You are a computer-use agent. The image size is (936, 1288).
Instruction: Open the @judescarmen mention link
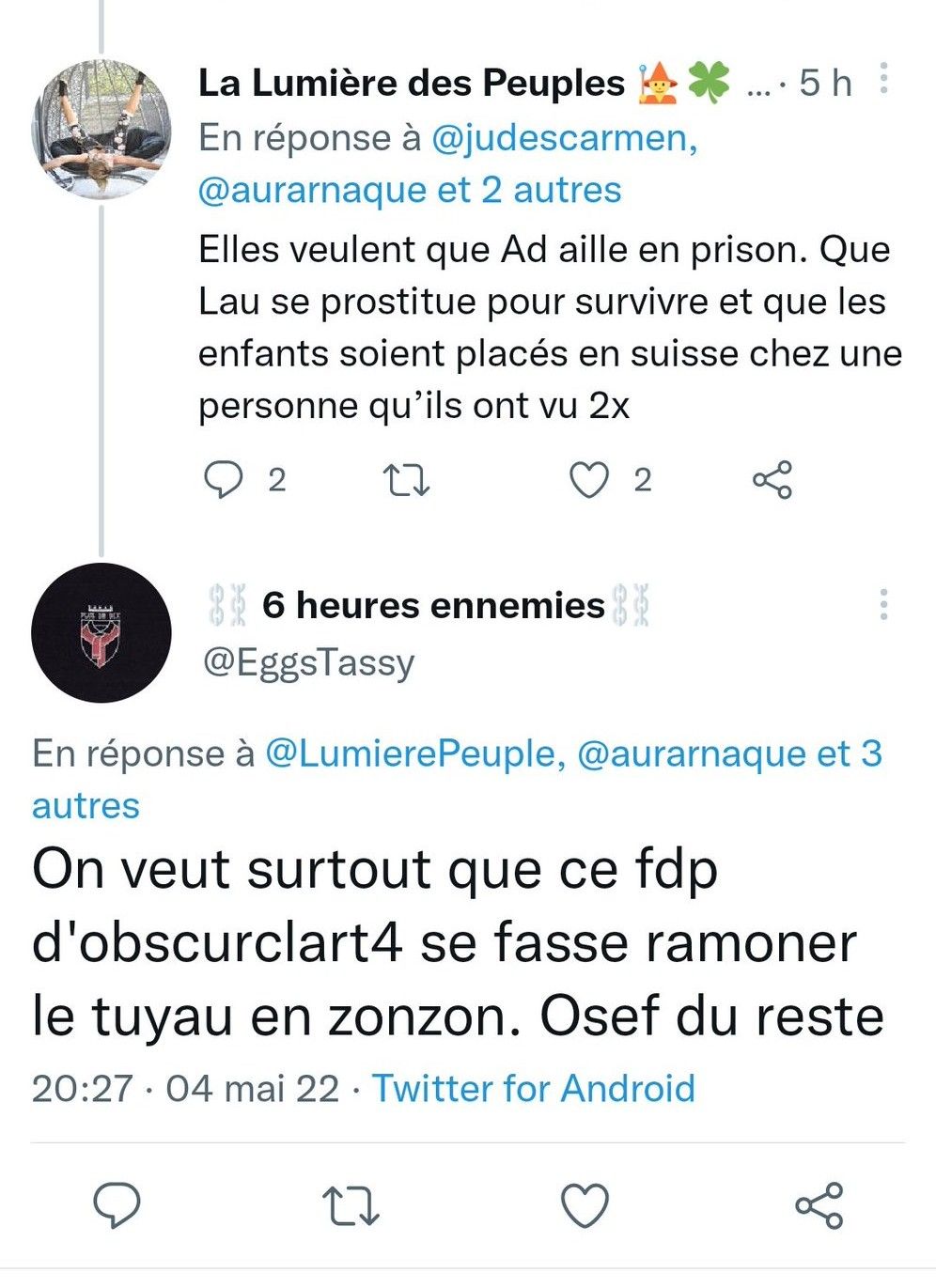point(564,138)
